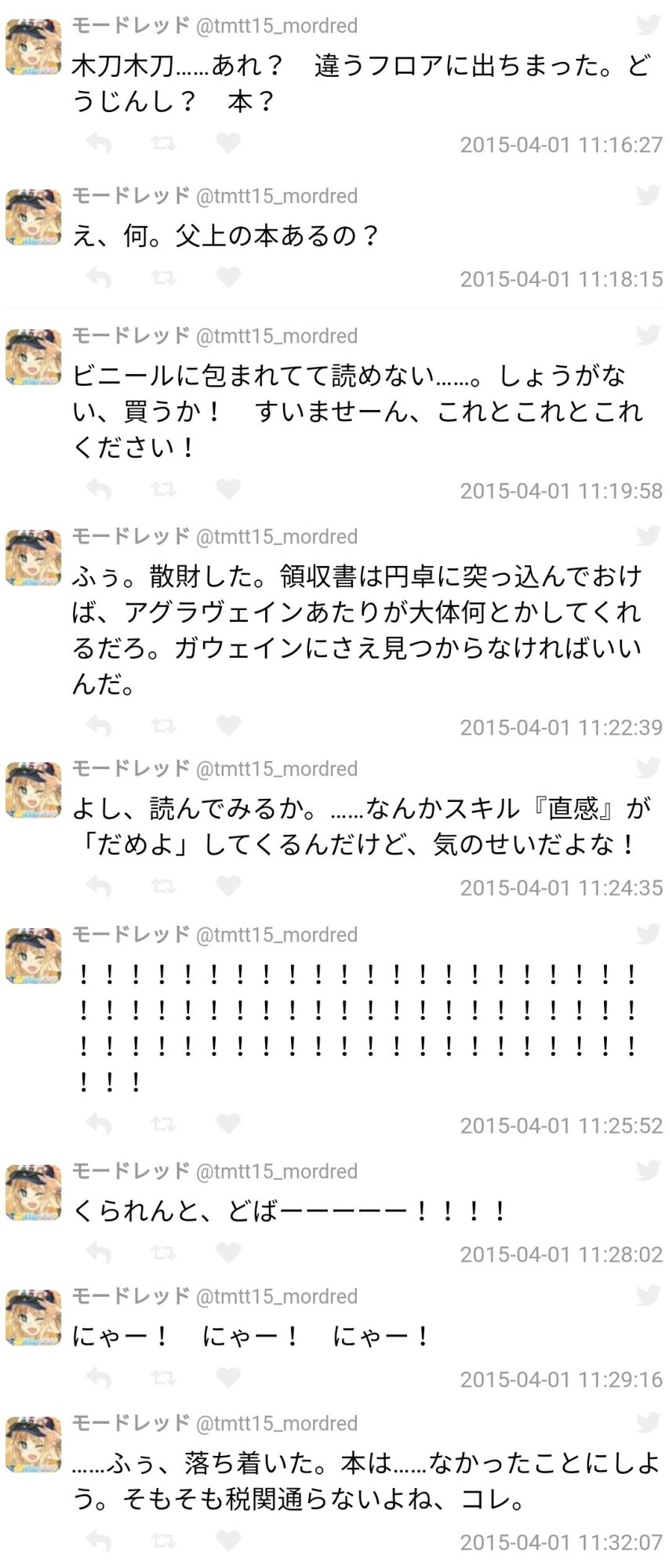Image resolution: width=669 pixels, height=1568 pixels.
Task: Open @tmtt15_mordred handle on the くられんと tweet
Action: [276, 1171]
